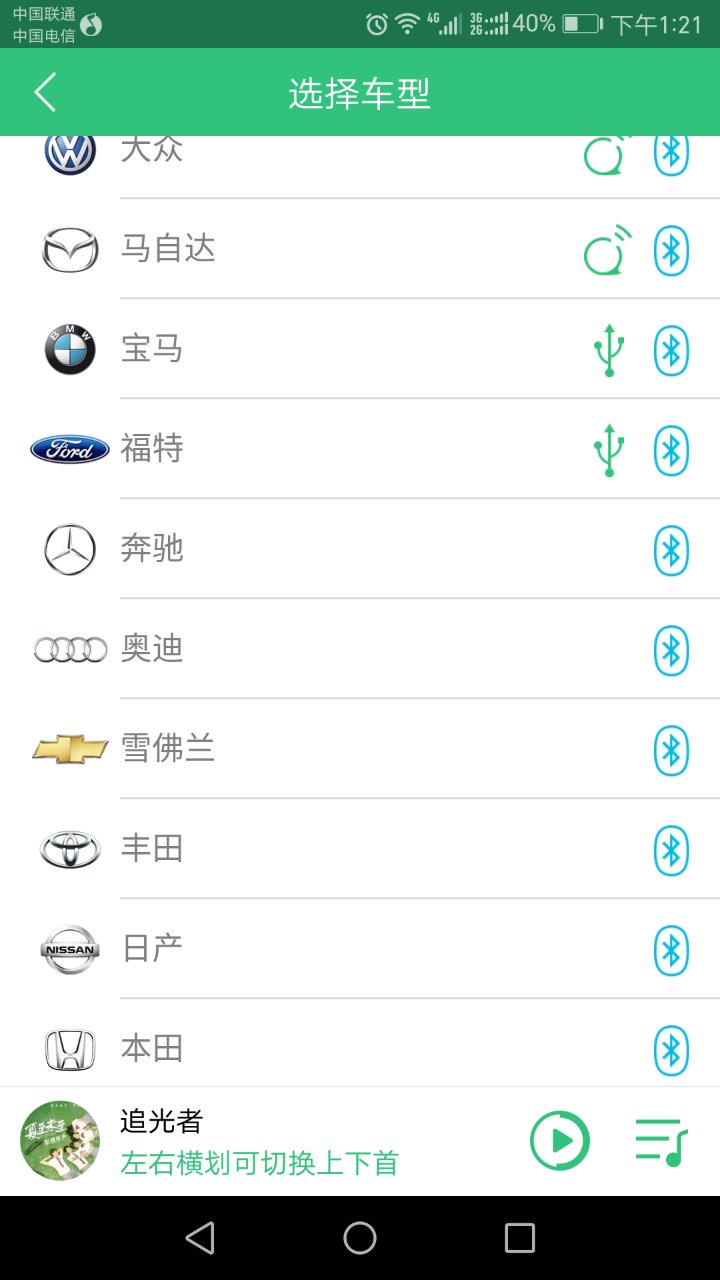Tap the USB icon beside 宝马
720x1280 pixels.
point(608,350)
